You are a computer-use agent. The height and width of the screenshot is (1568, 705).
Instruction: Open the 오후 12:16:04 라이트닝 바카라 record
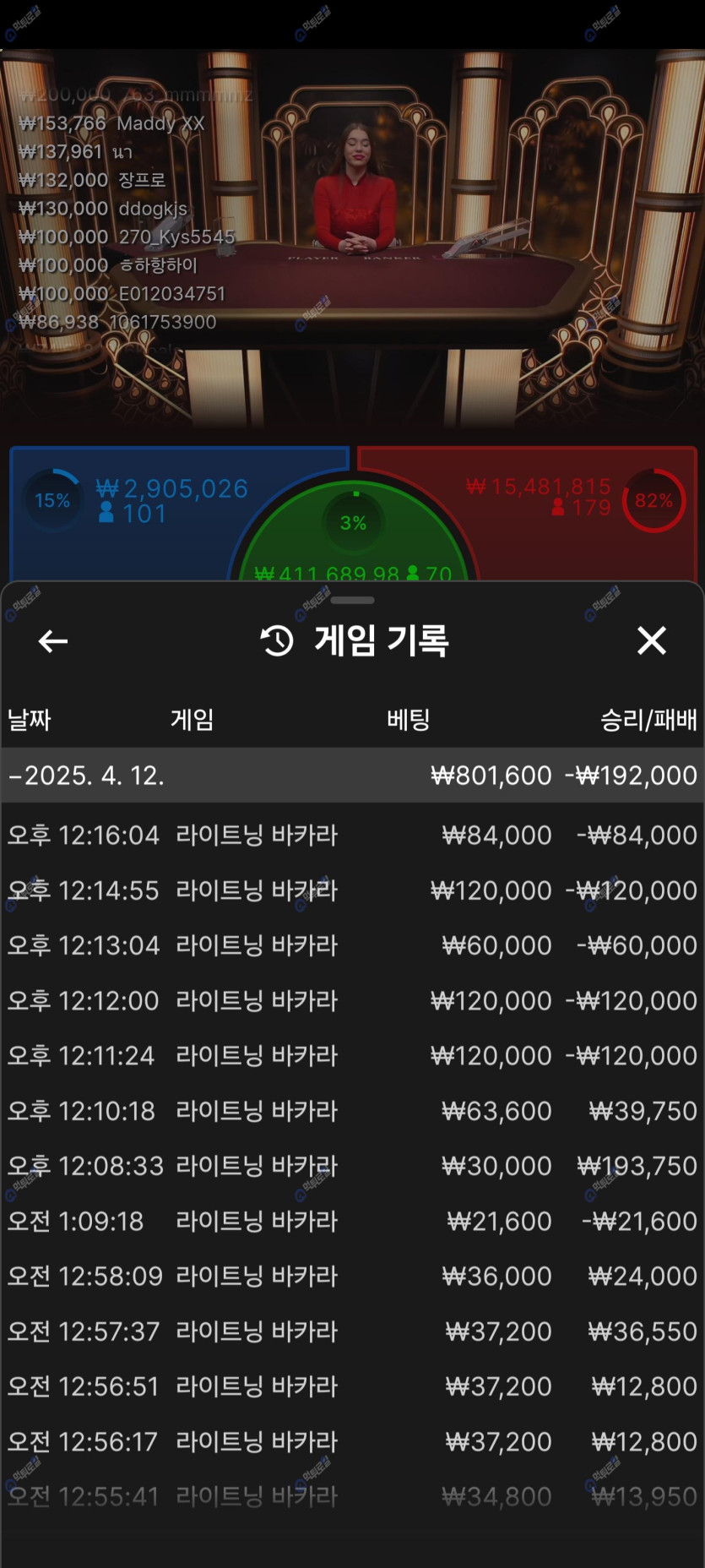pyautogui.click(x=353, y=835)
